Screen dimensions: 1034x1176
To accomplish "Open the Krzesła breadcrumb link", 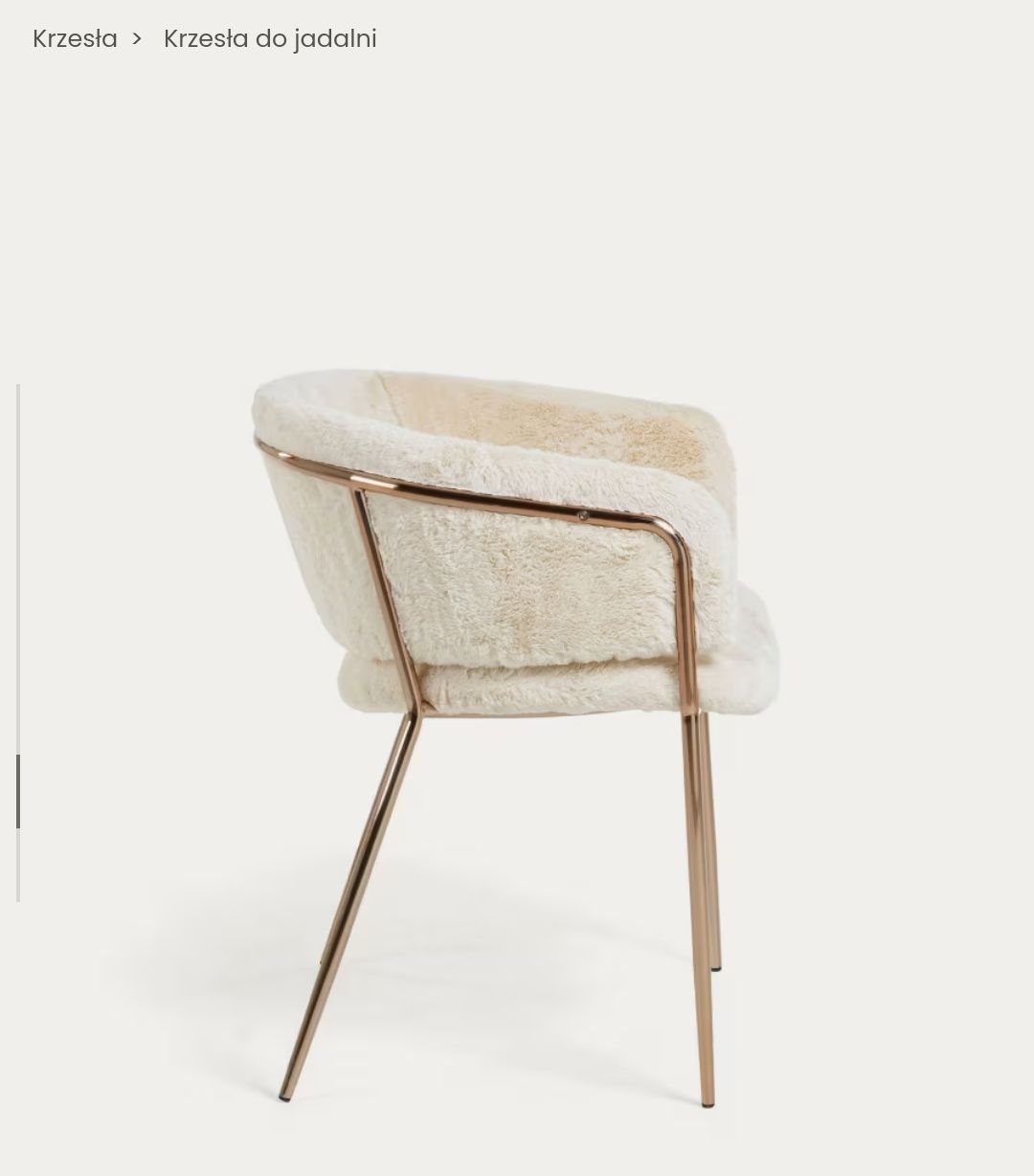I will coord(75,39).
